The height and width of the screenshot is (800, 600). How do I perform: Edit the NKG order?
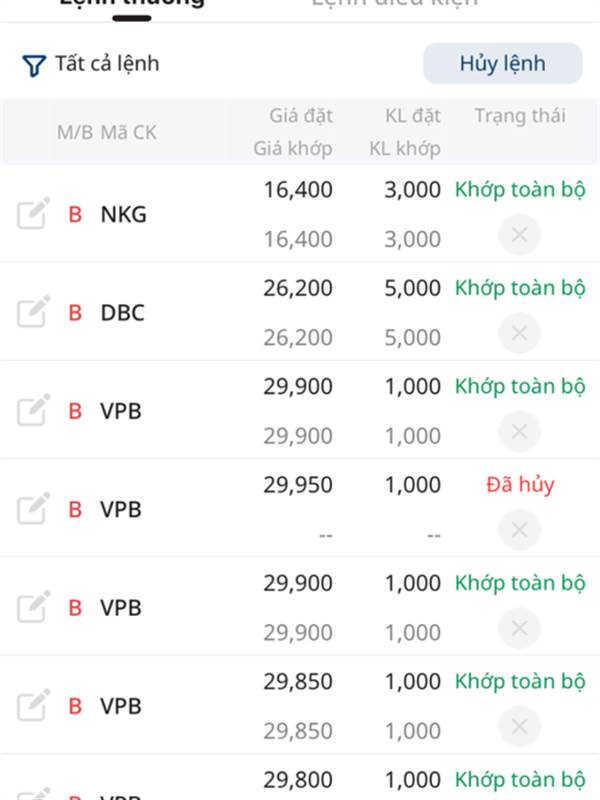33,214
